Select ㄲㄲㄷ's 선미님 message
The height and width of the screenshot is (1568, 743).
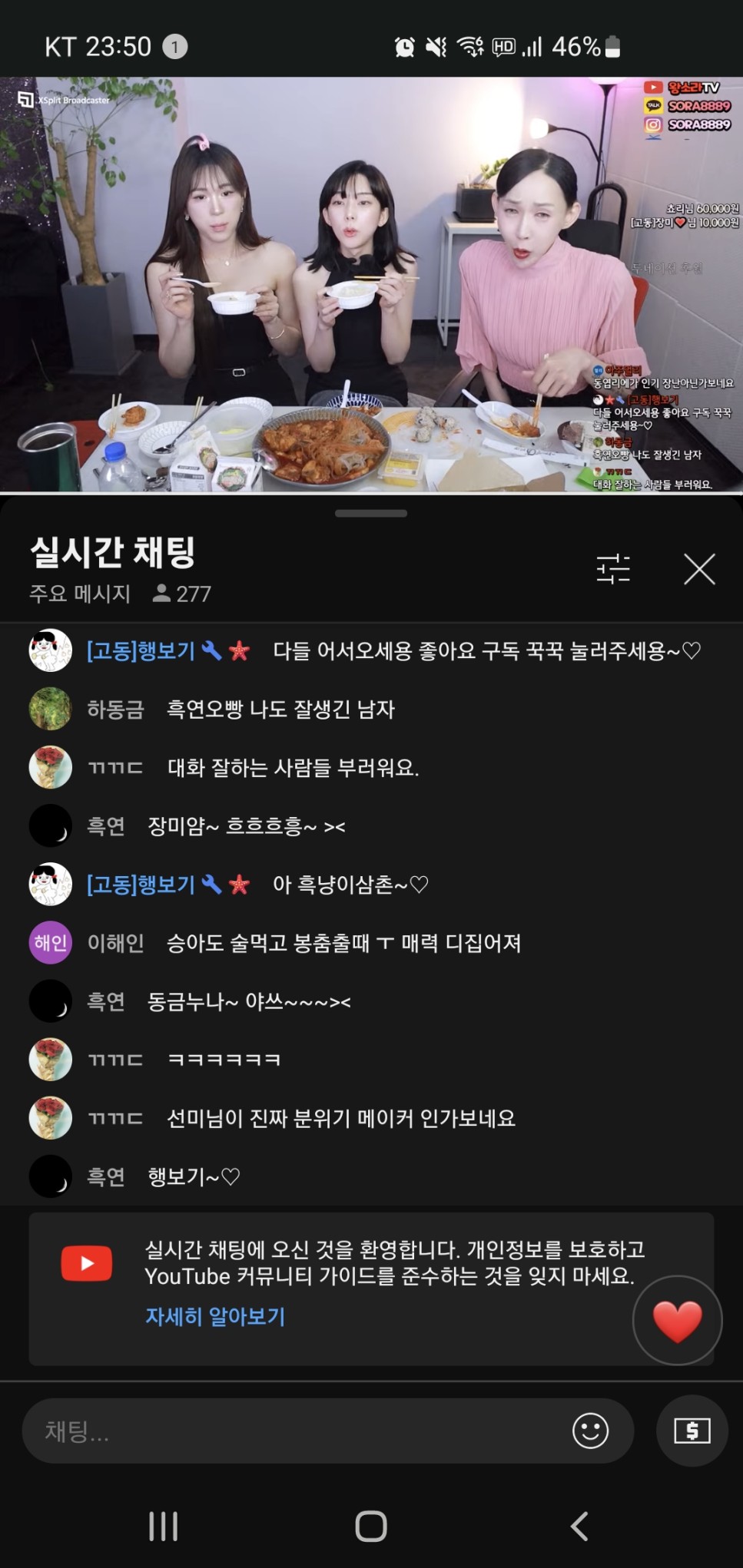pyautogui.click(x=341, y=1118)
